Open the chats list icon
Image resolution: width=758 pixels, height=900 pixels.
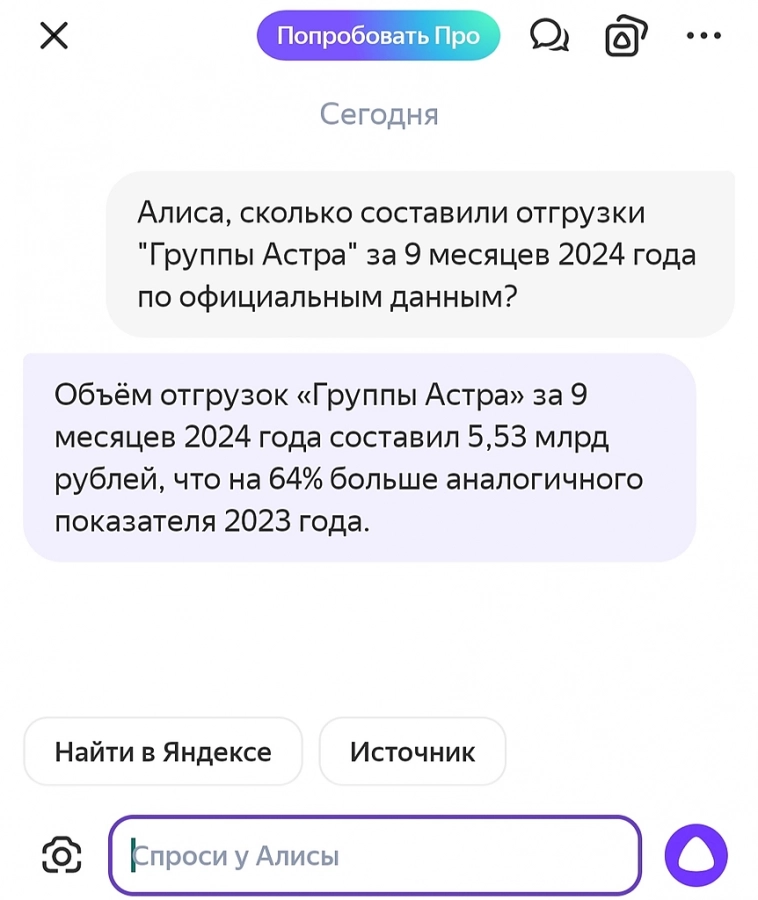(549, 37)
